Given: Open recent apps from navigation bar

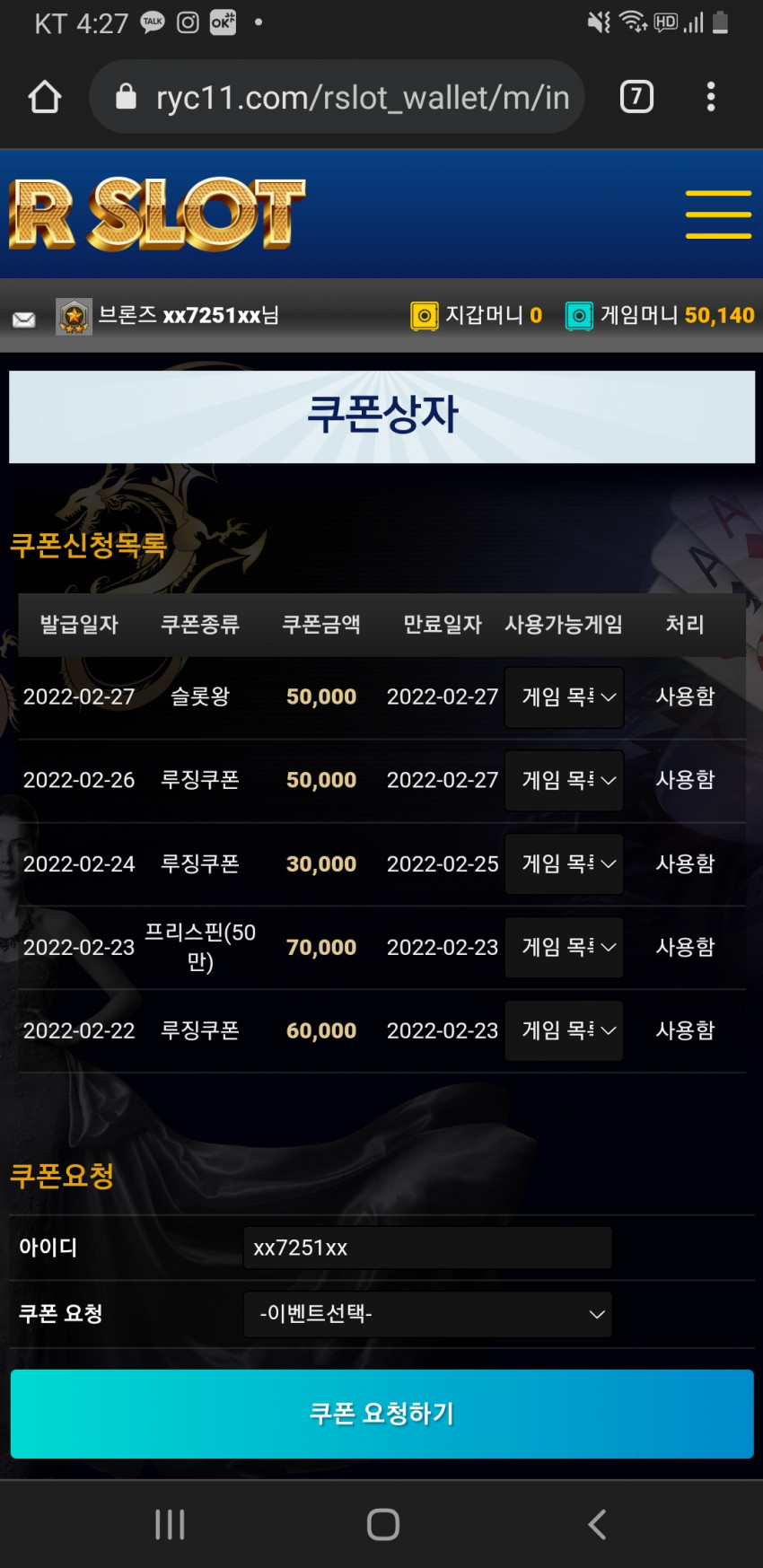Looking at the screenshot, I should pos(170,1524).
